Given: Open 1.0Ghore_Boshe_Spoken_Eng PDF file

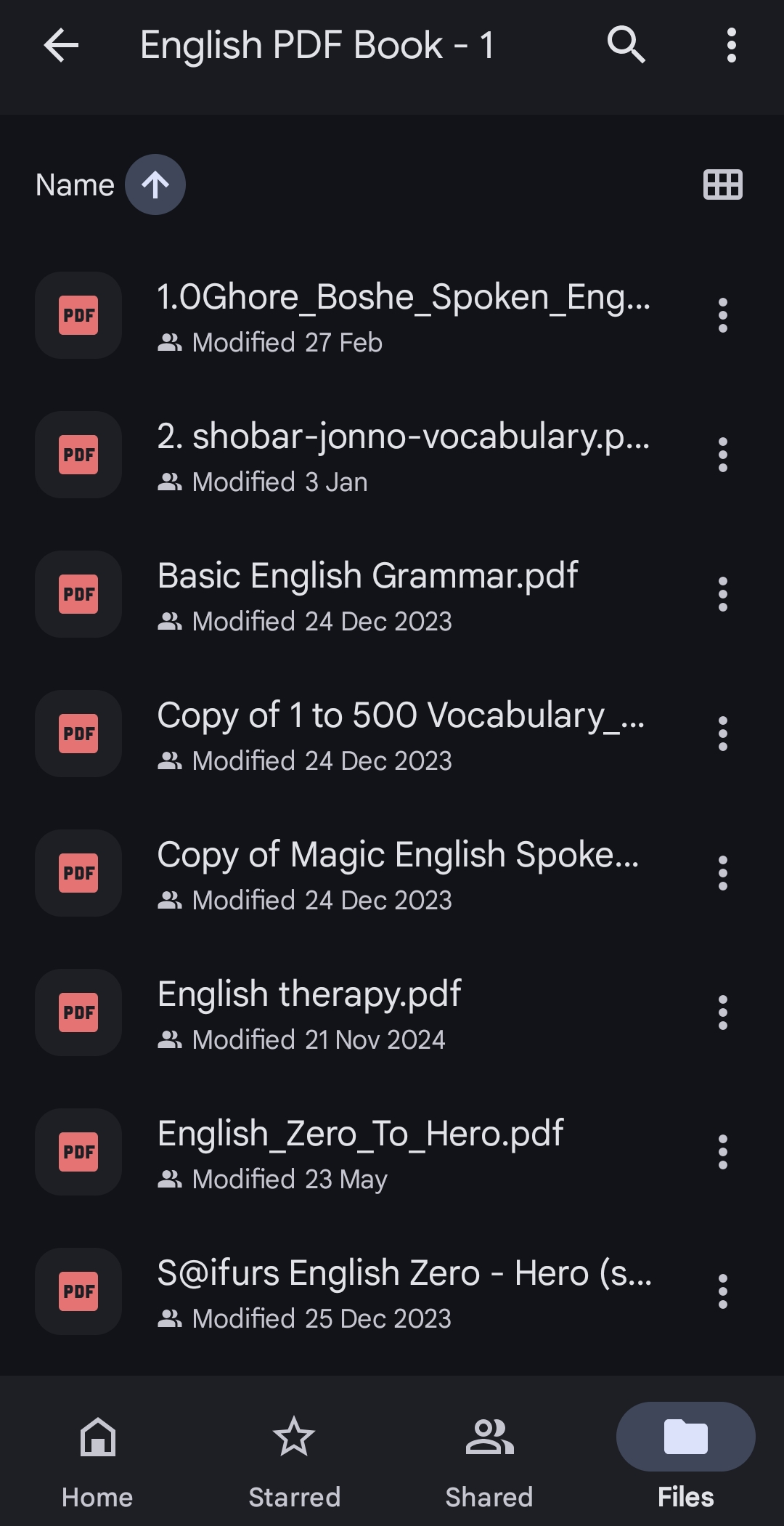Looking at the screenshot, I should coord(403,316).
